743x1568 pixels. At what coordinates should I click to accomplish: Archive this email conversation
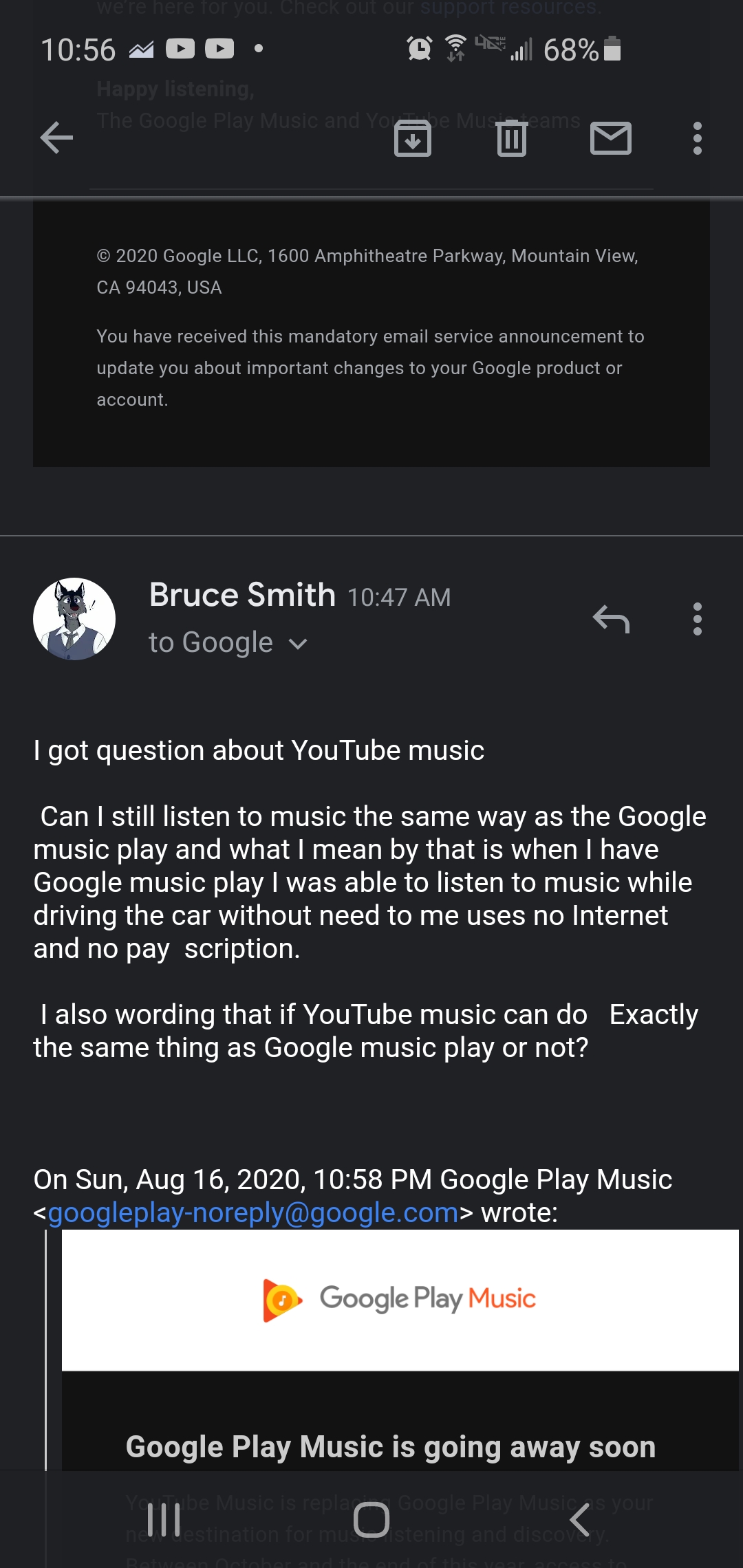click(413, 138)
